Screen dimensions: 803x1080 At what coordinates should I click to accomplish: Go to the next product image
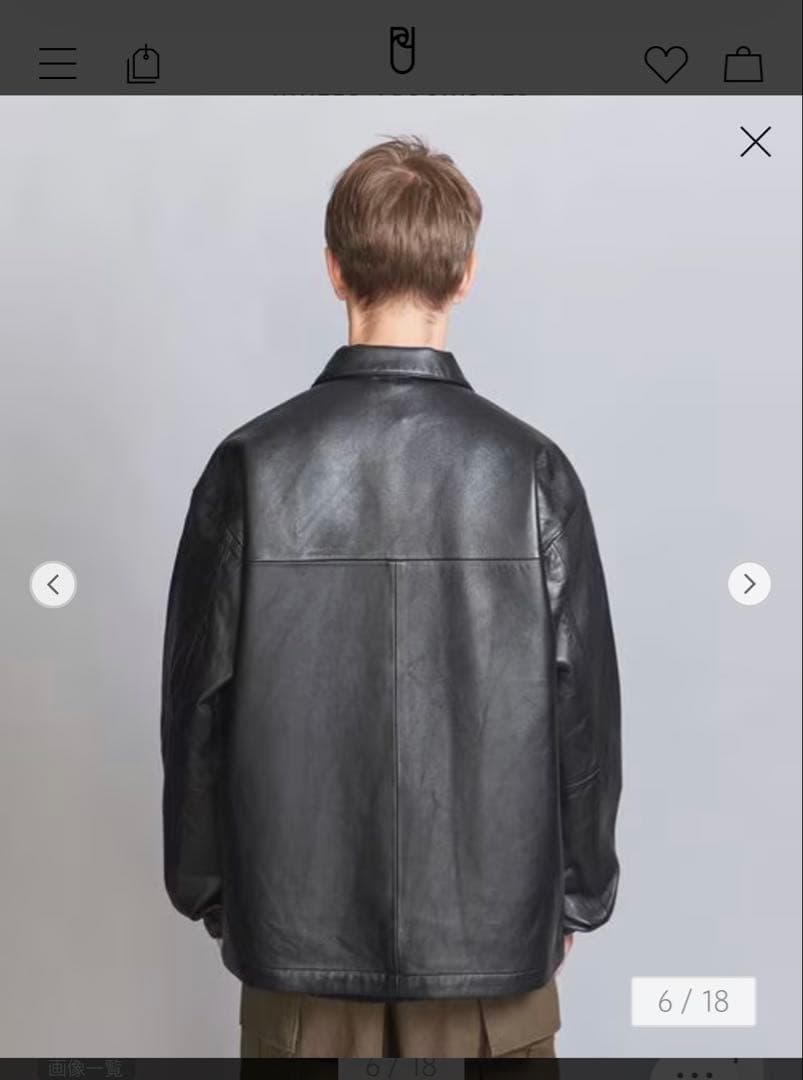coord(749,584)
